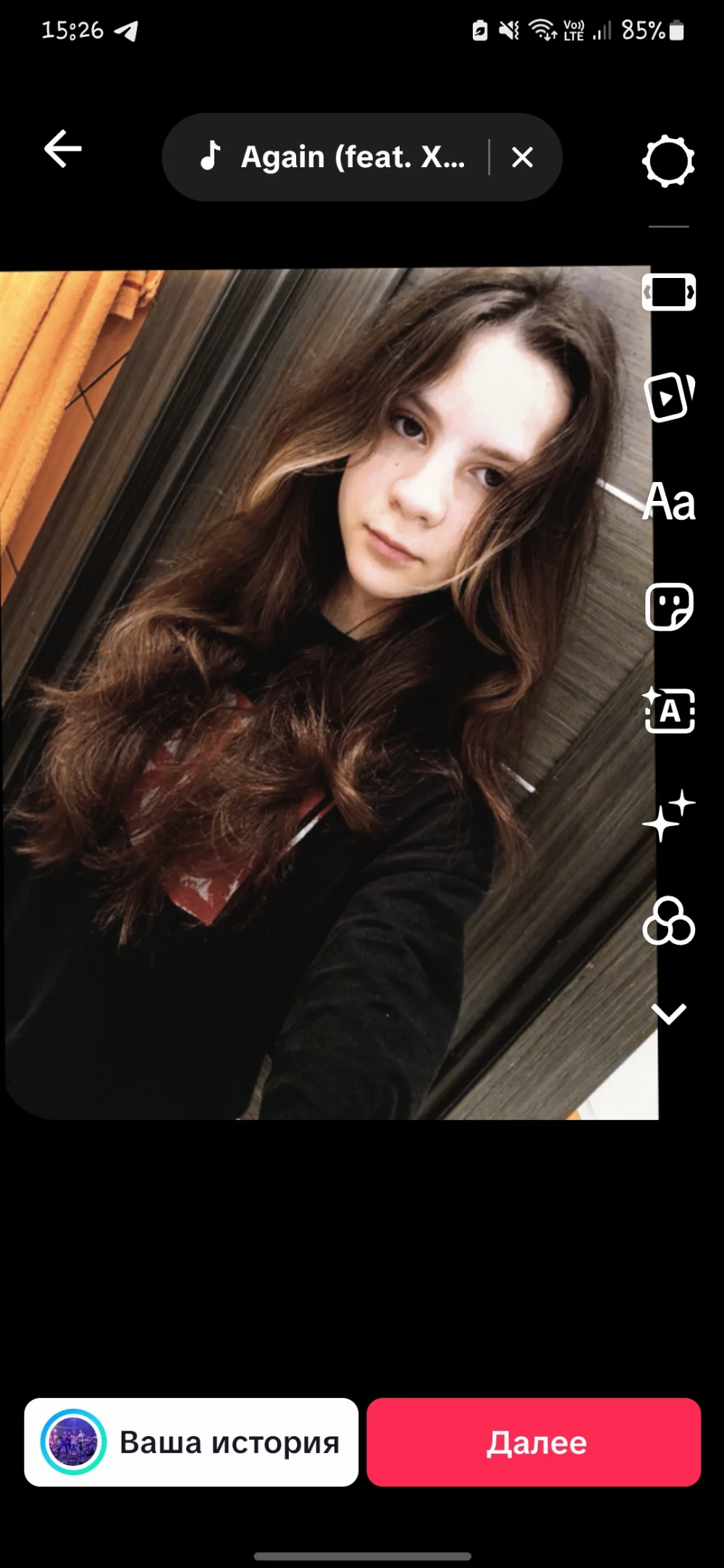
Task: Open the stickers panel
Action: pyautogui.click(x=668, y=607)
